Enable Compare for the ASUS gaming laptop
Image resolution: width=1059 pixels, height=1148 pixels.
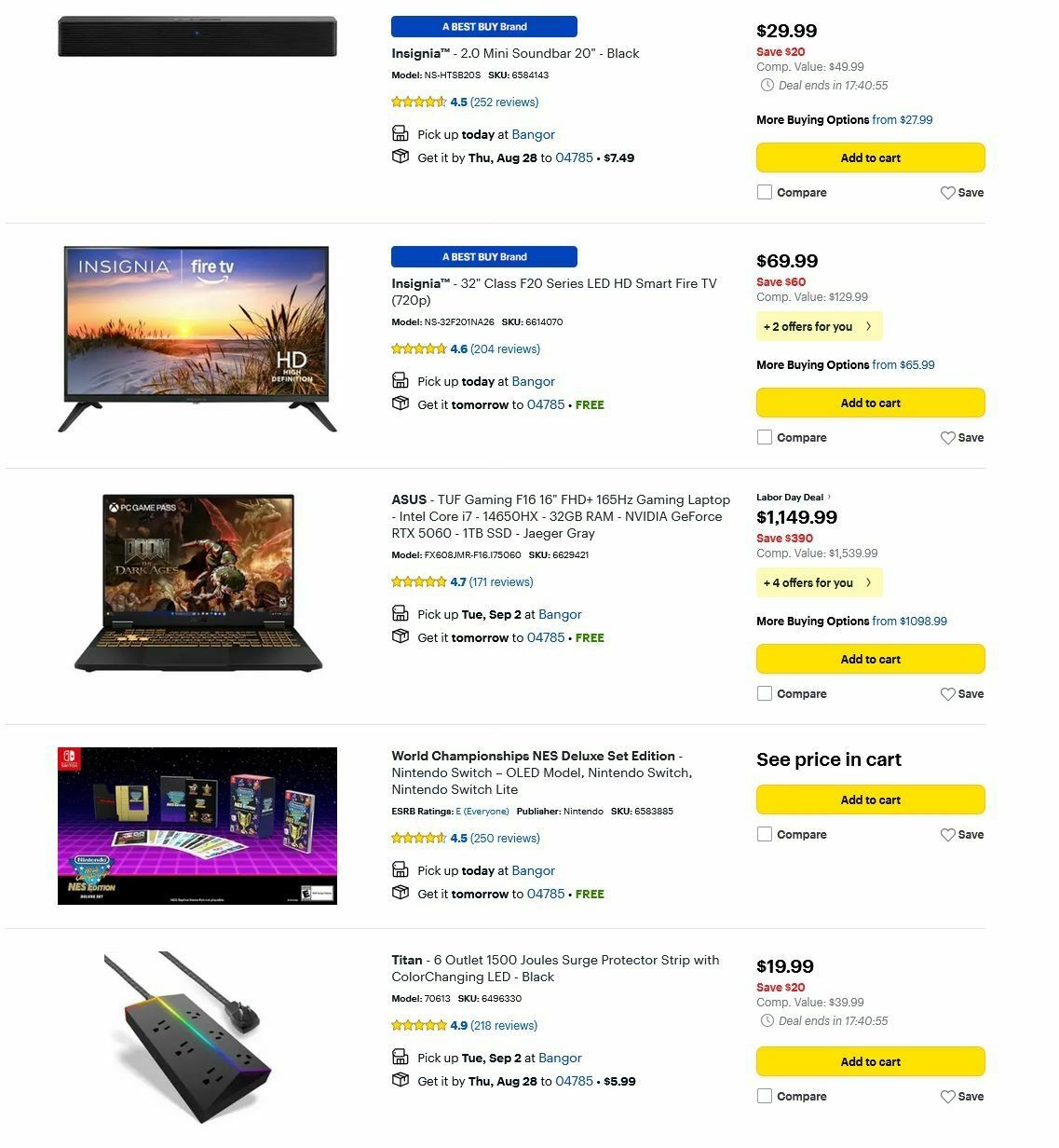pos(765,693)
